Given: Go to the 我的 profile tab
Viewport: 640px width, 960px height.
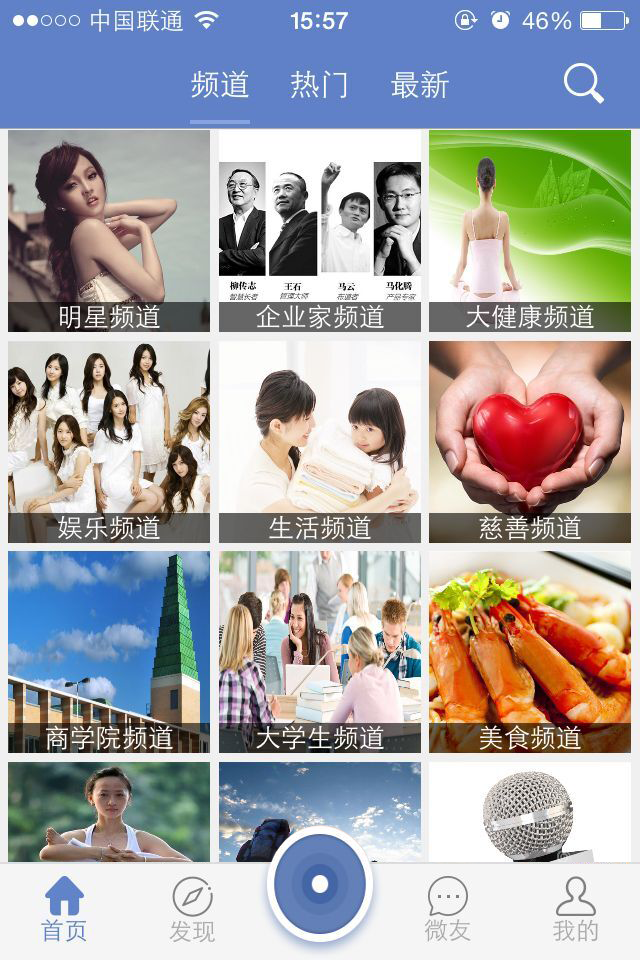Looking at the screenshot, I should click(575, 910).
